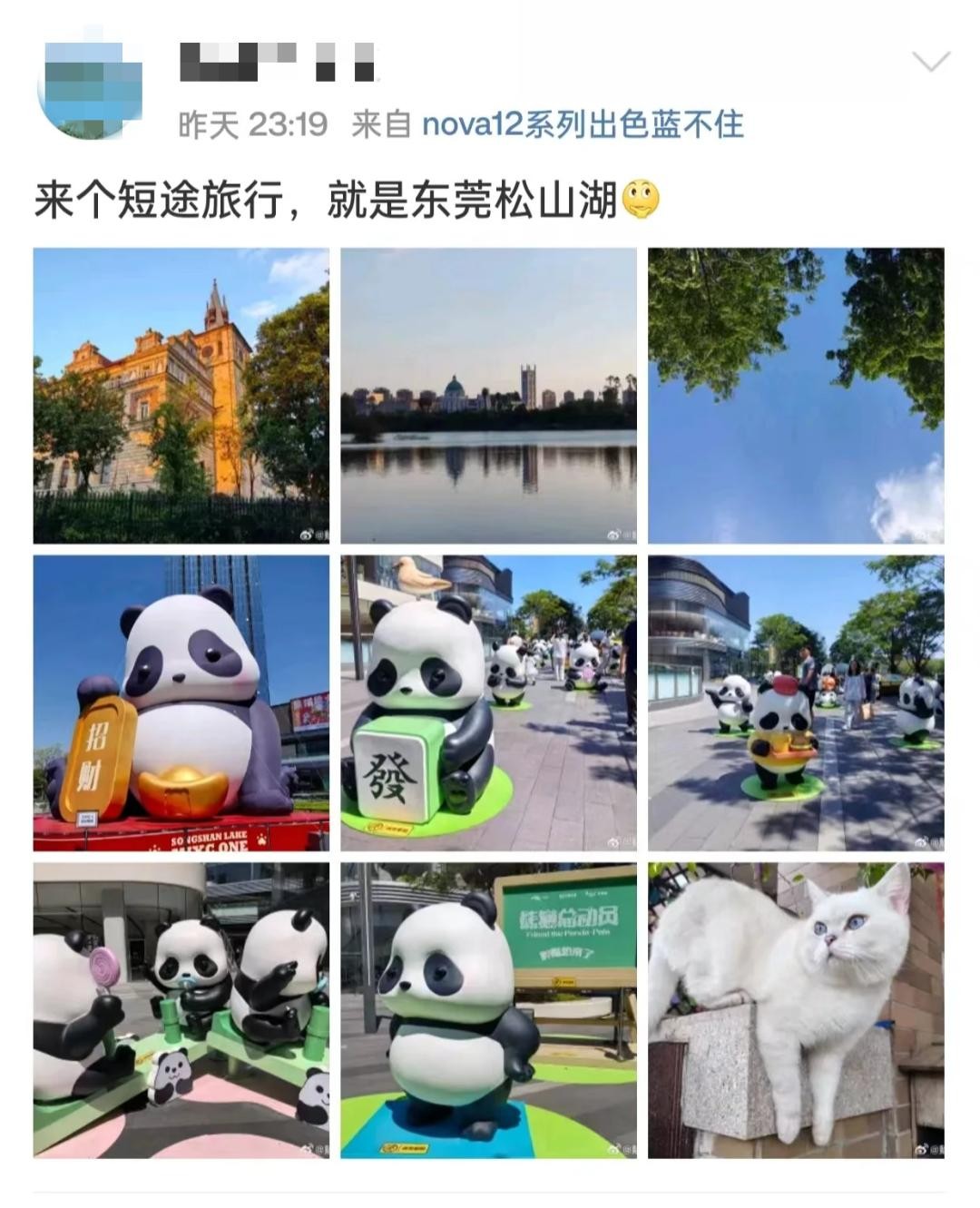Open the lake reflection skyline photo
The image size is (980, 1208).
pyautogui.click(x=488, y=396)
